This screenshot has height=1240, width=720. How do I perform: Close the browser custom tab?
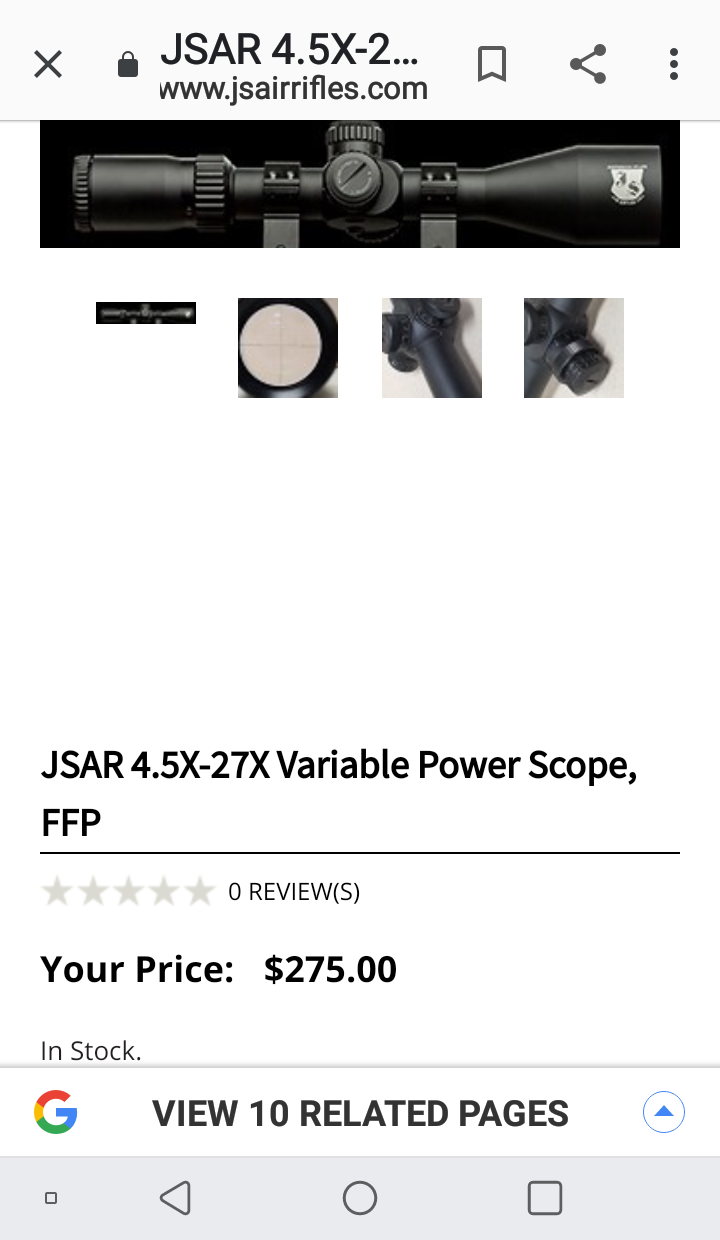pos(48,65)
